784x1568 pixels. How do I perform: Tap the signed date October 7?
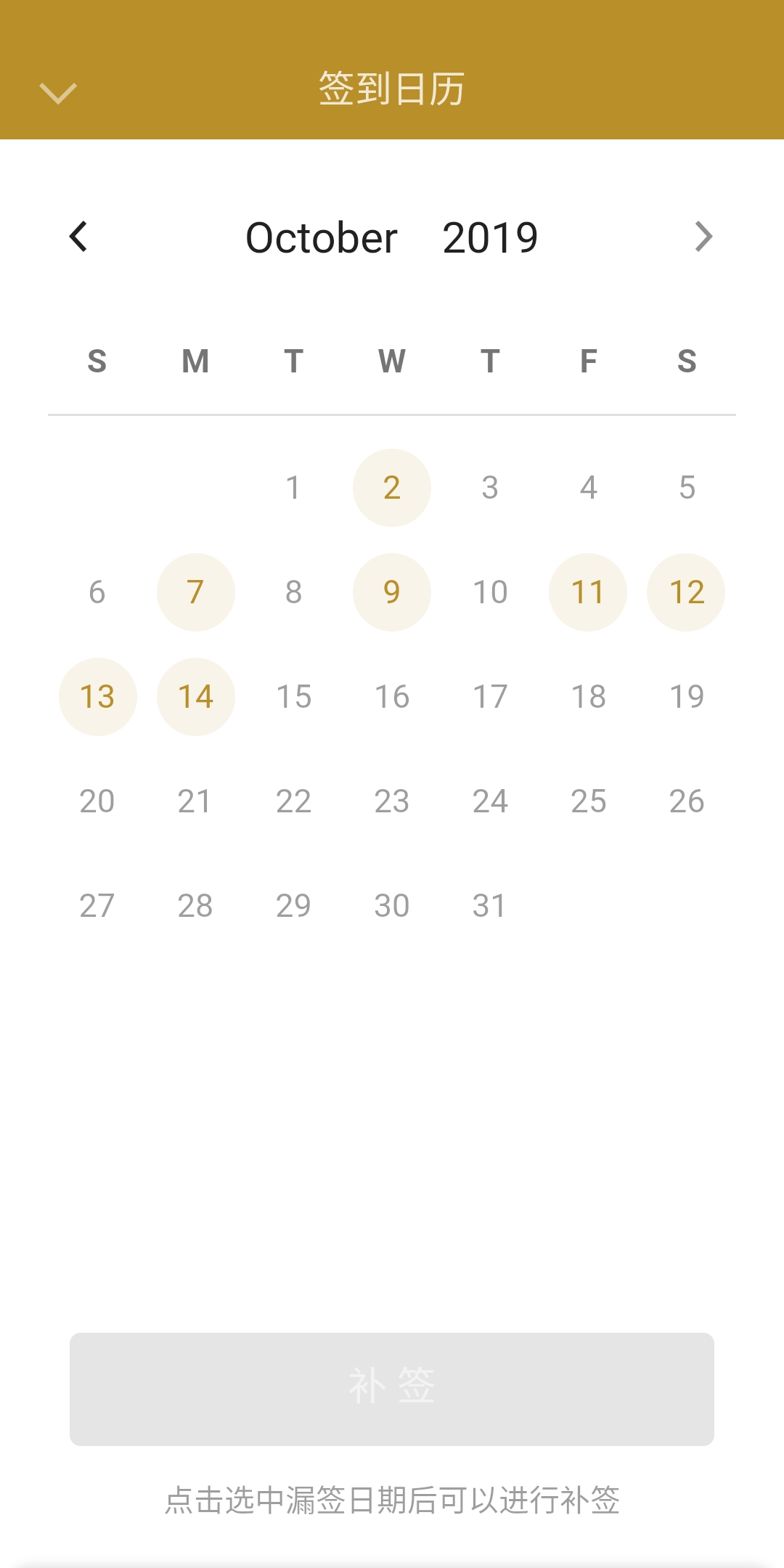(x=195, y=592)
